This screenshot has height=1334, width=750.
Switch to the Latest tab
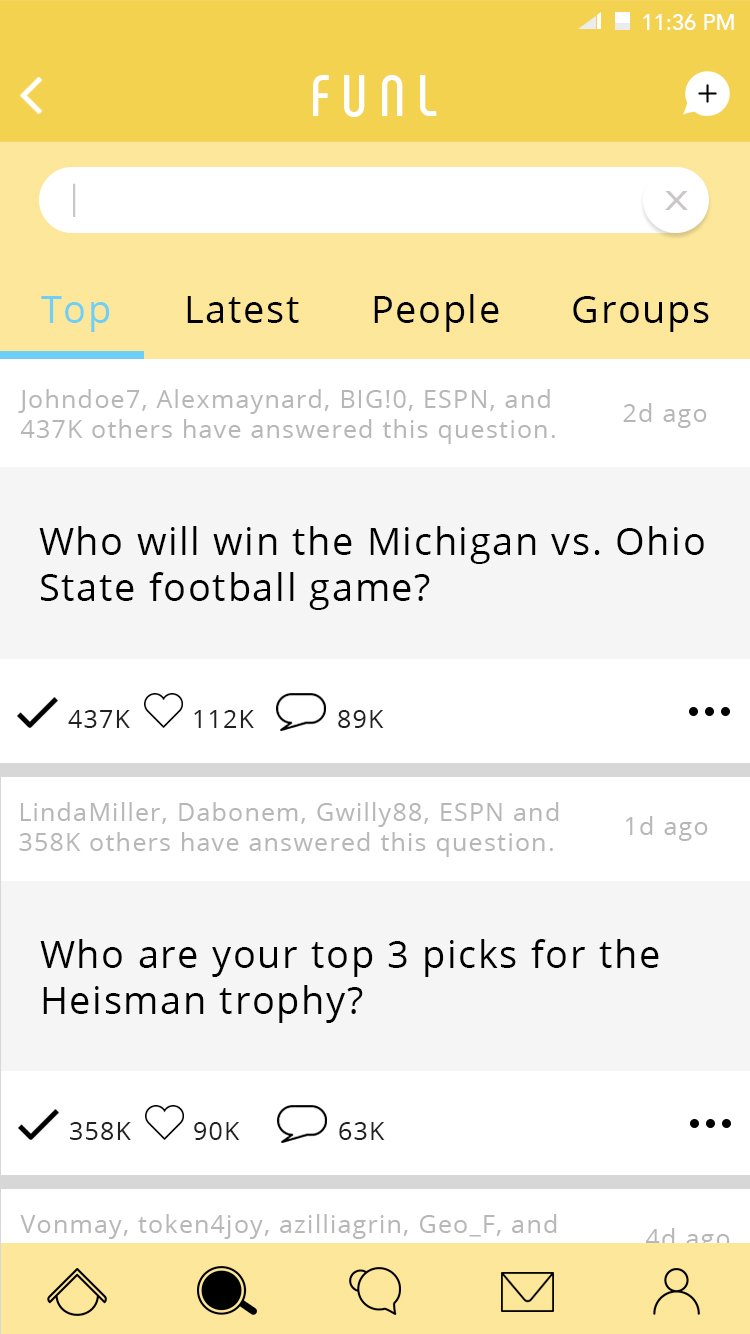pyautogui.click(x=242, y=311)
